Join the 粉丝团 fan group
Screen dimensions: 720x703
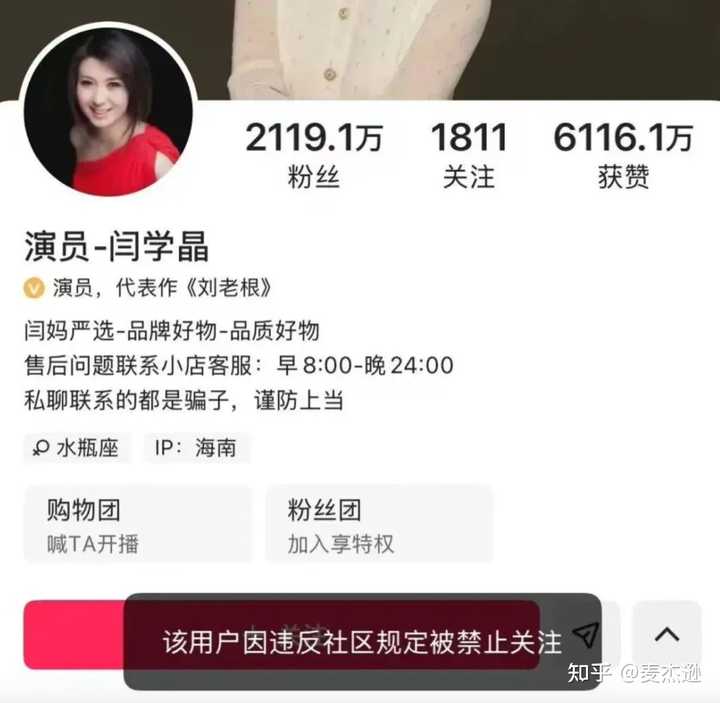pyautogui.click(x=378, y=524)
